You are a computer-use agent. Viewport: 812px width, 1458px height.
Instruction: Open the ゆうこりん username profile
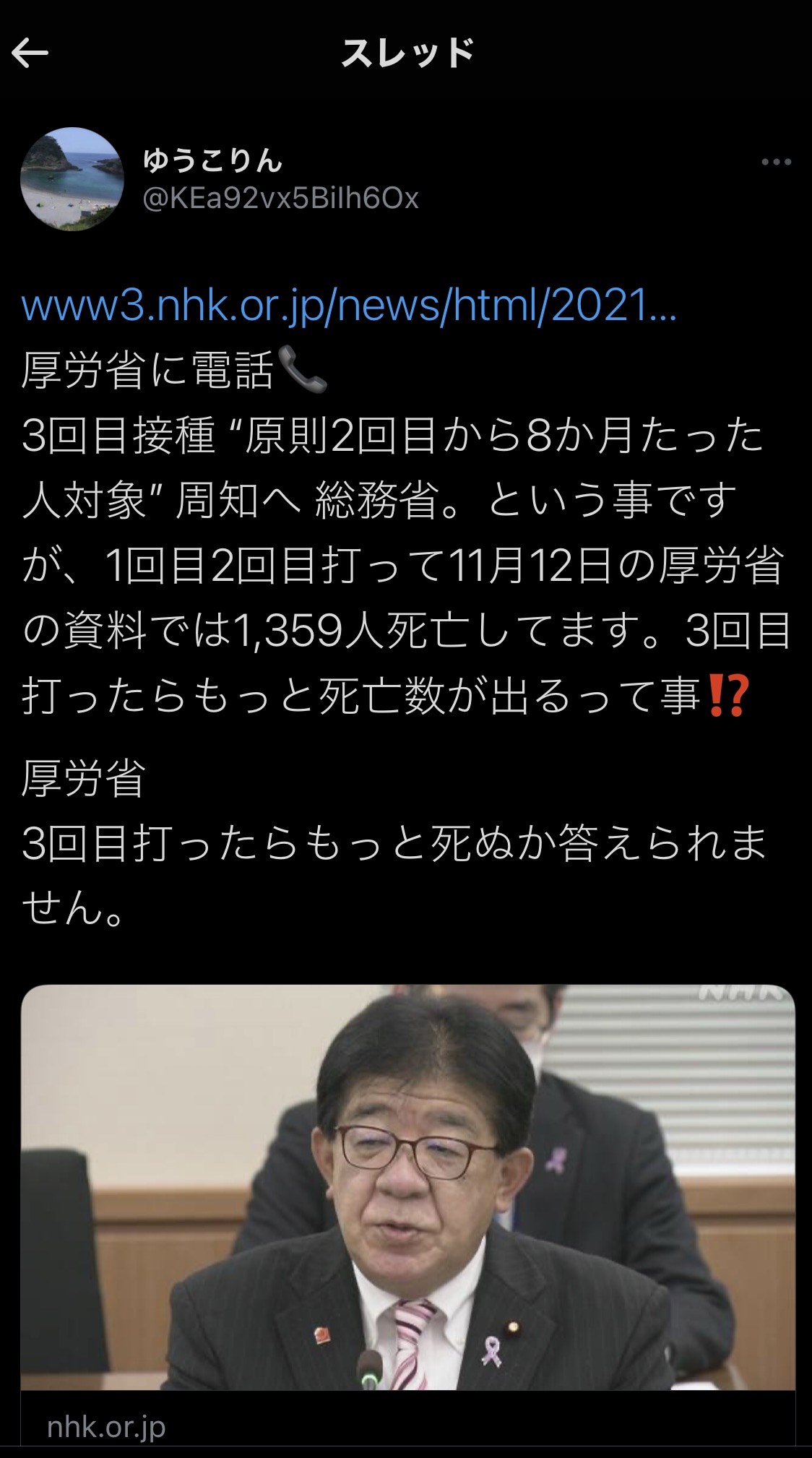pyautogui.click(x=212, y=160)
